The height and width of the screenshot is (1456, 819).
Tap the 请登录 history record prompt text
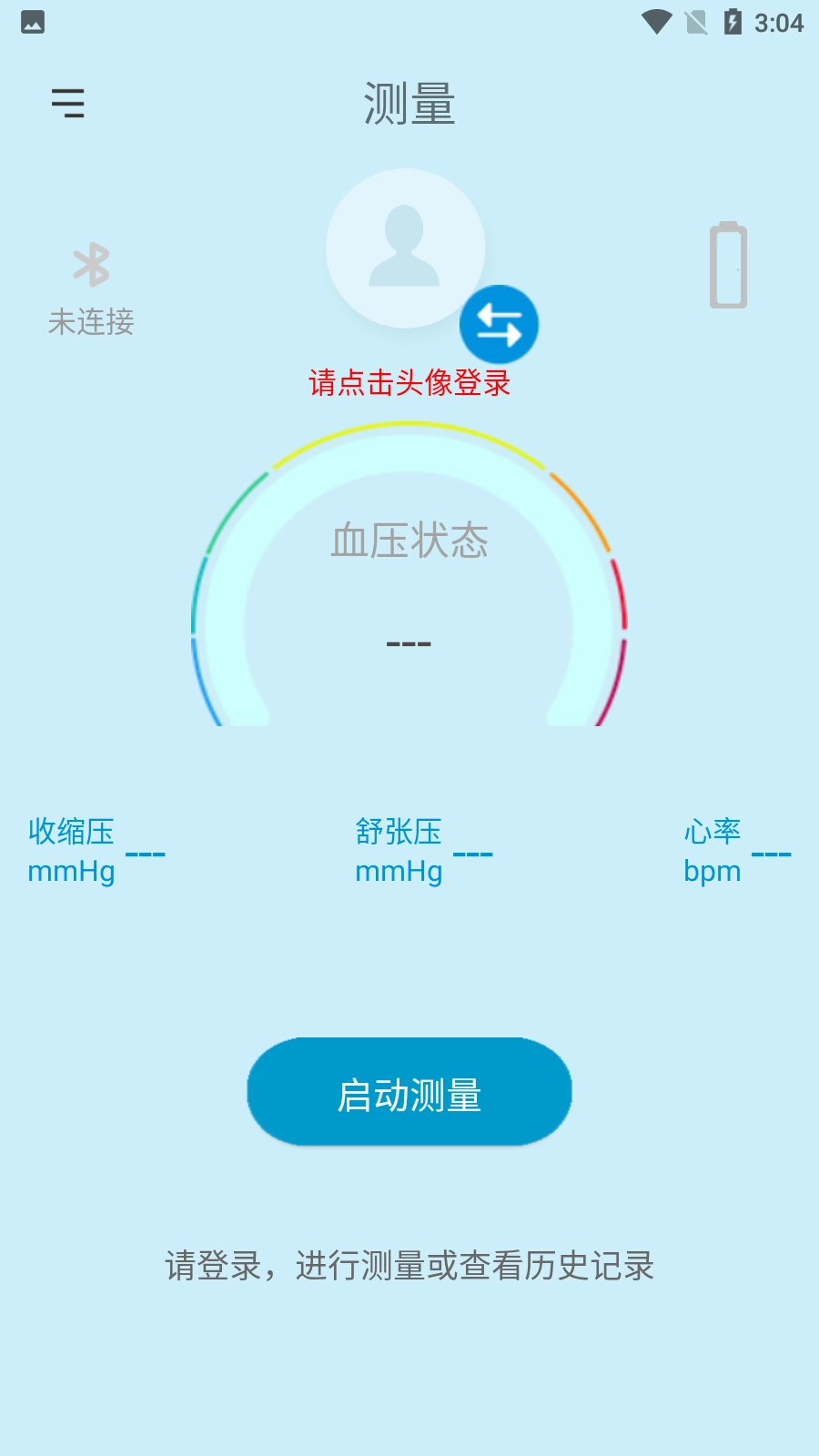(x=409, y=1266)
